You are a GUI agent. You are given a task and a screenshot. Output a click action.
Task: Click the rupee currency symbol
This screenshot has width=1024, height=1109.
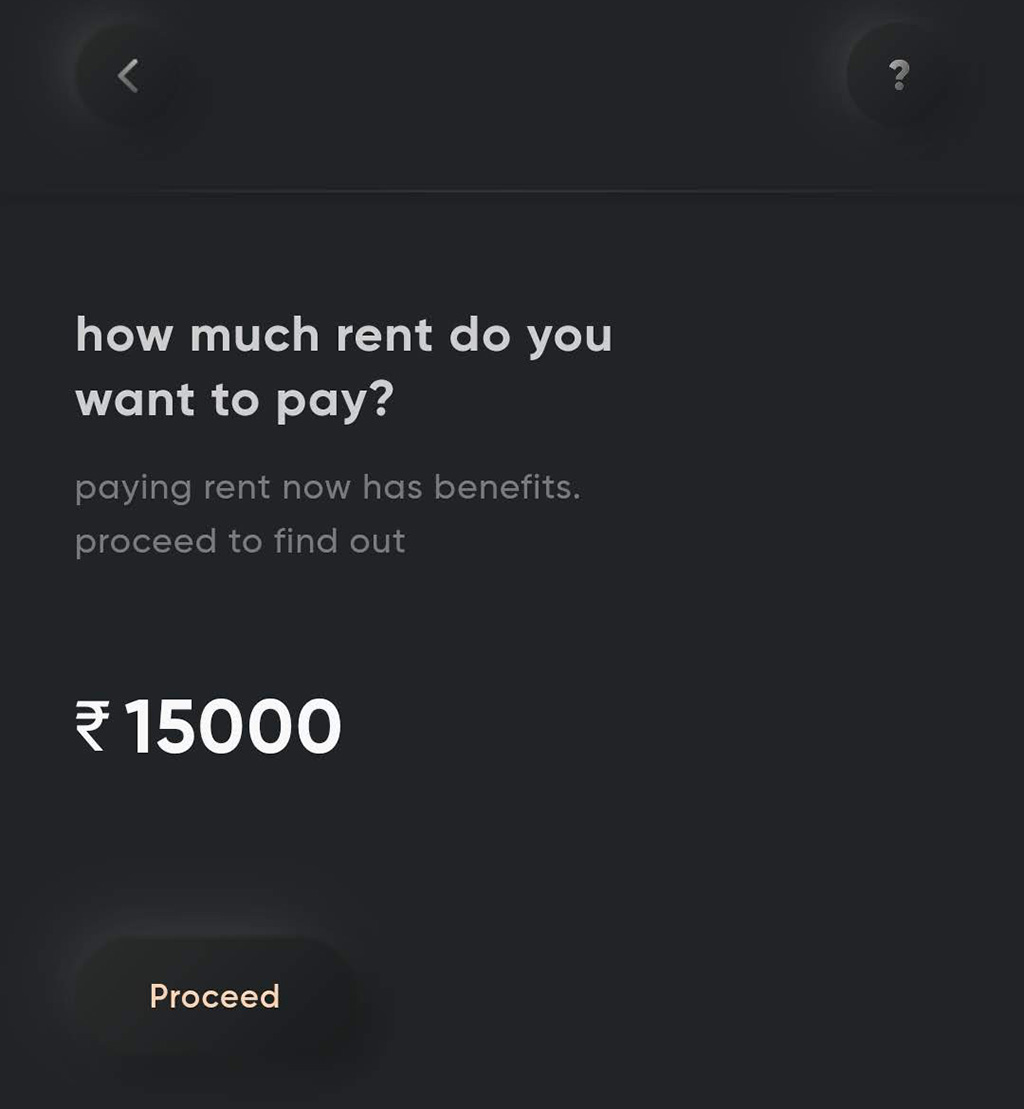click(x=91, y=727)
